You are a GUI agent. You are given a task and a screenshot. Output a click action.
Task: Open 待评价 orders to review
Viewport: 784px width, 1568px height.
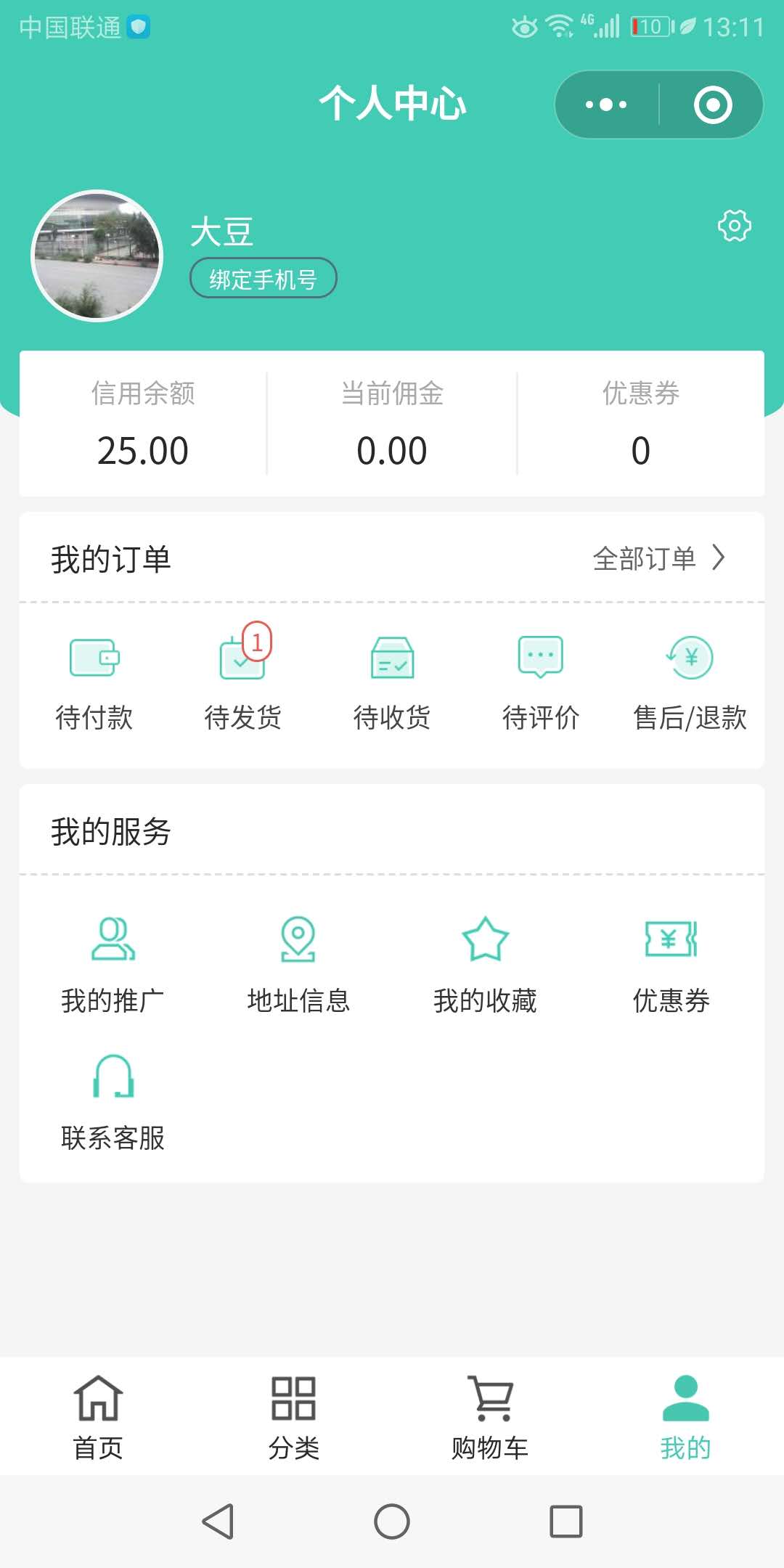click(x=541, y=682)
